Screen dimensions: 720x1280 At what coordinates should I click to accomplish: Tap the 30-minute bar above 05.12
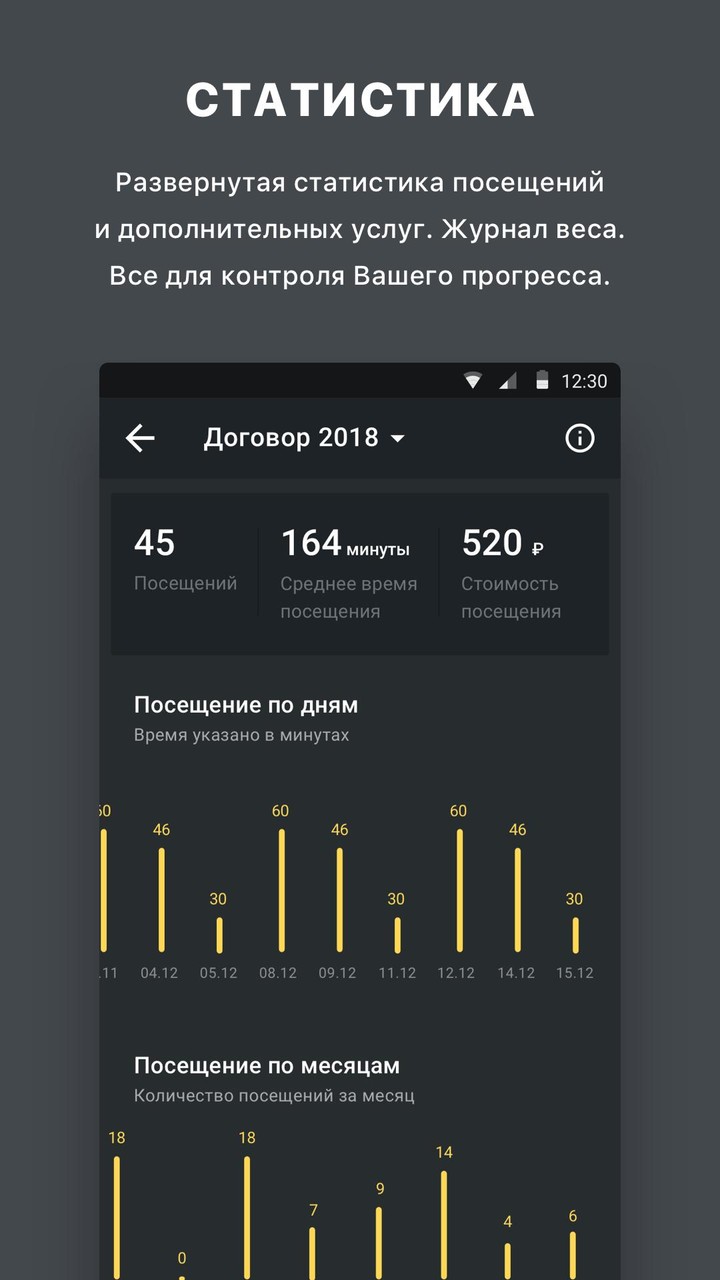pos(221,935)
